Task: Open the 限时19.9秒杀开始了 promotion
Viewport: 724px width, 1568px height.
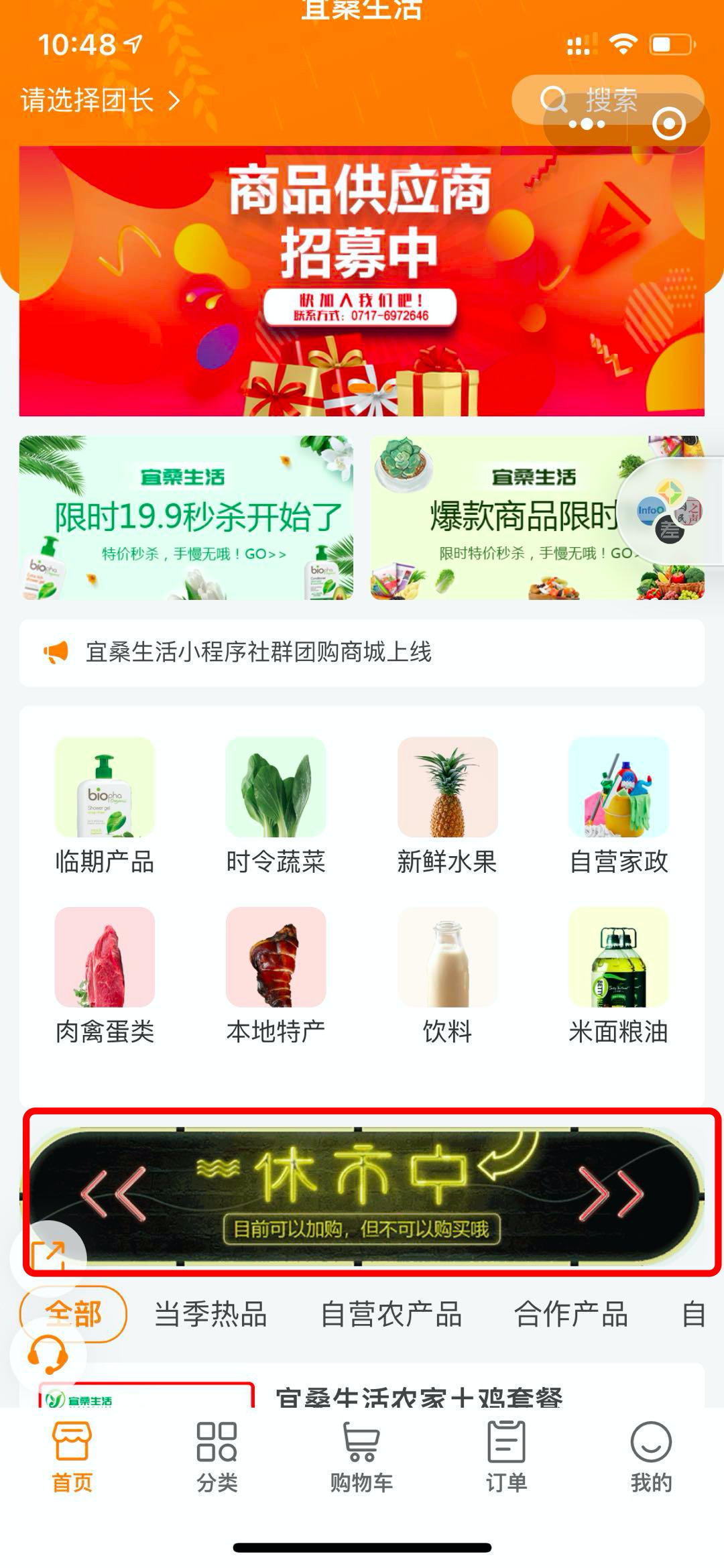Action: pos(186,518)
